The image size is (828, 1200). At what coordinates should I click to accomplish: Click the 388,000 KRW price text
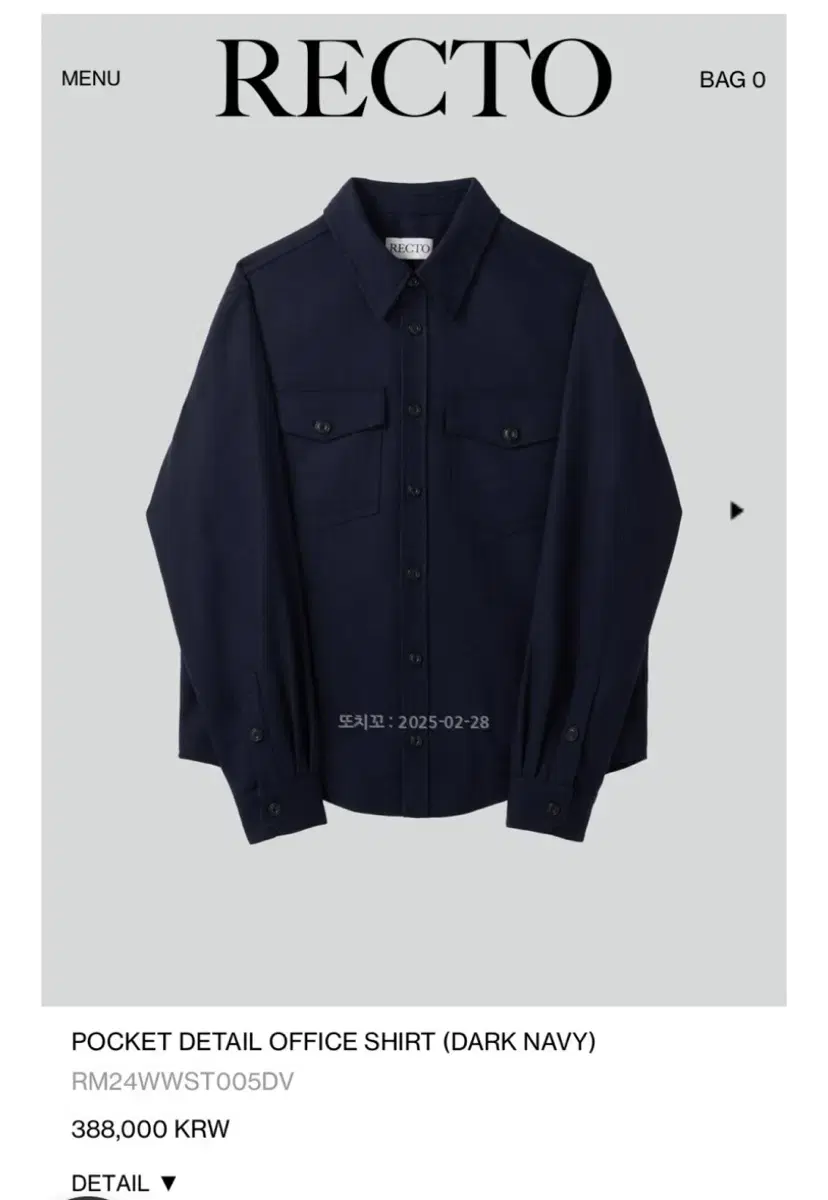(x=146, y=1131)
